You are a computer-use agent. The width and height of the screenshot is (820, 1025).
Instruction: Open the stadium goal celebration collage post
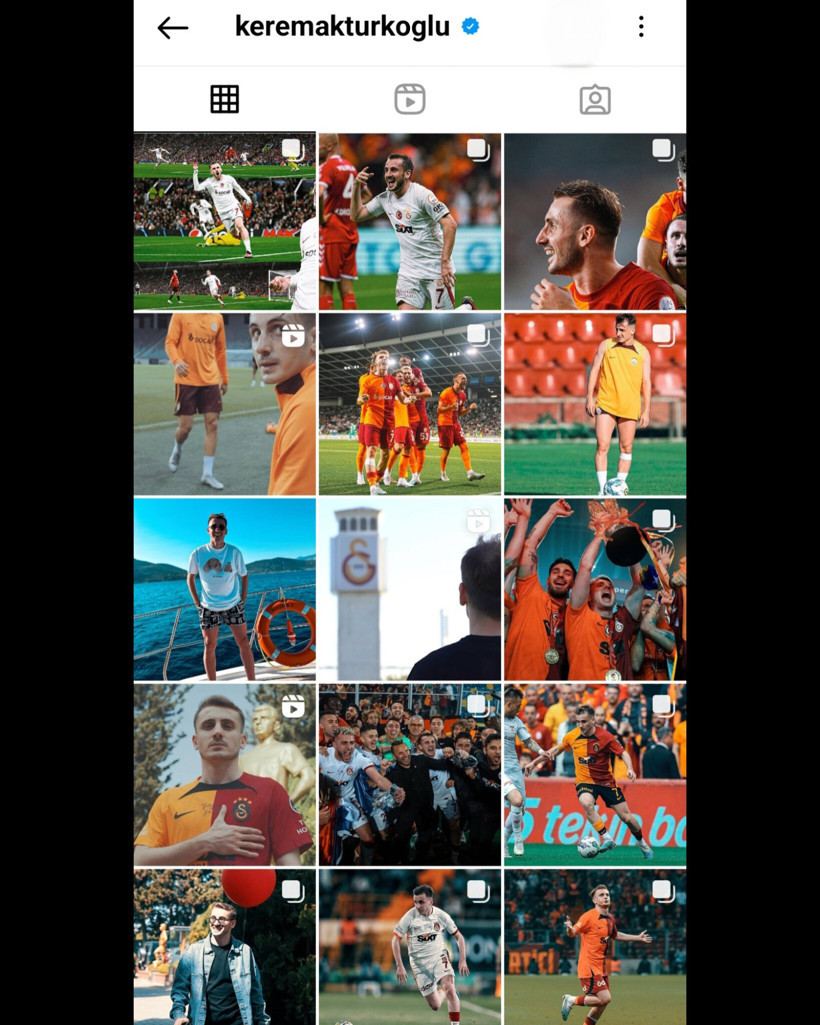tap(225, 221)
